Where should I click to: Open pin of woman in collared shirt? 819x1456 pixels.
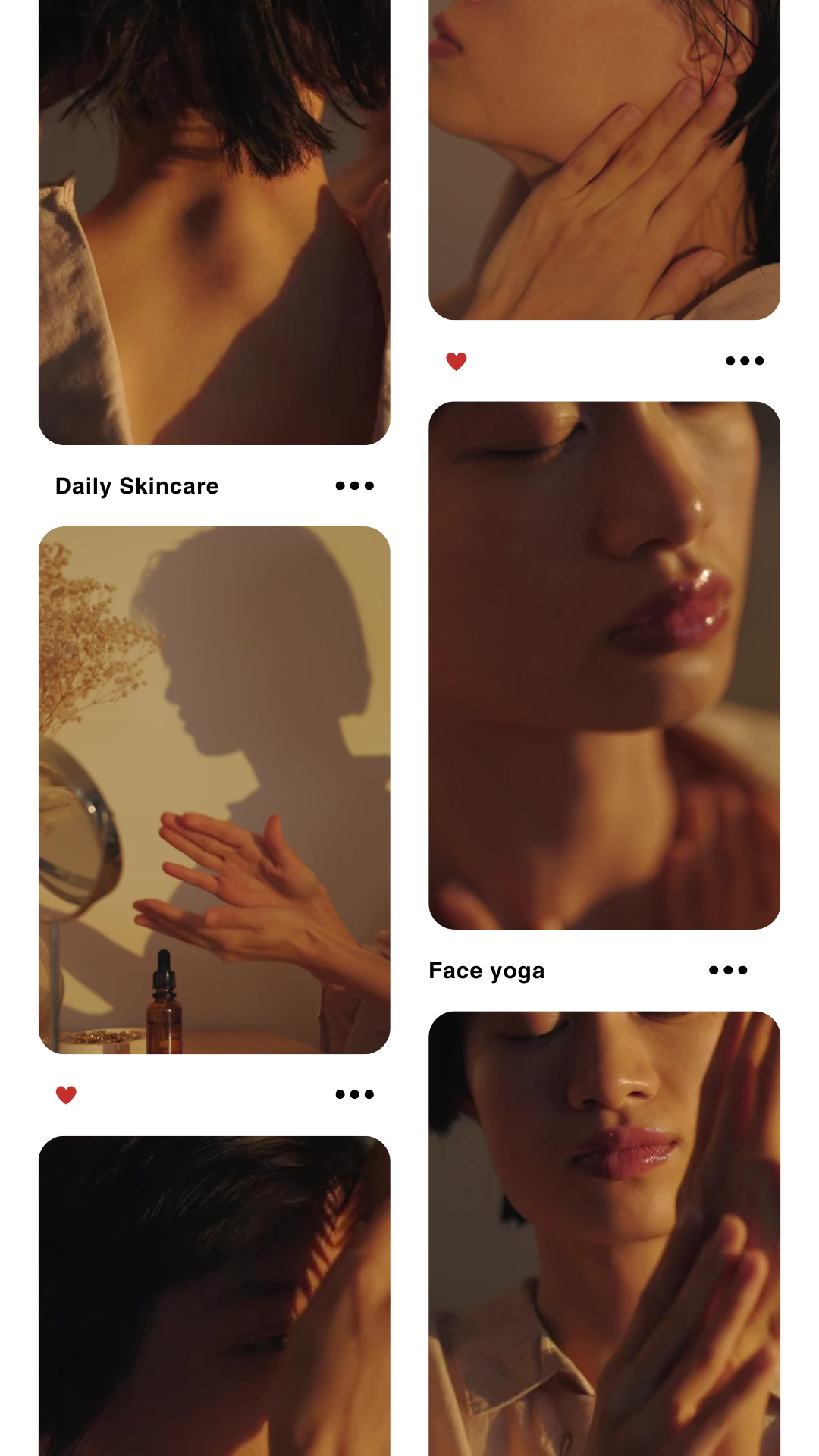coord(604,1233)
